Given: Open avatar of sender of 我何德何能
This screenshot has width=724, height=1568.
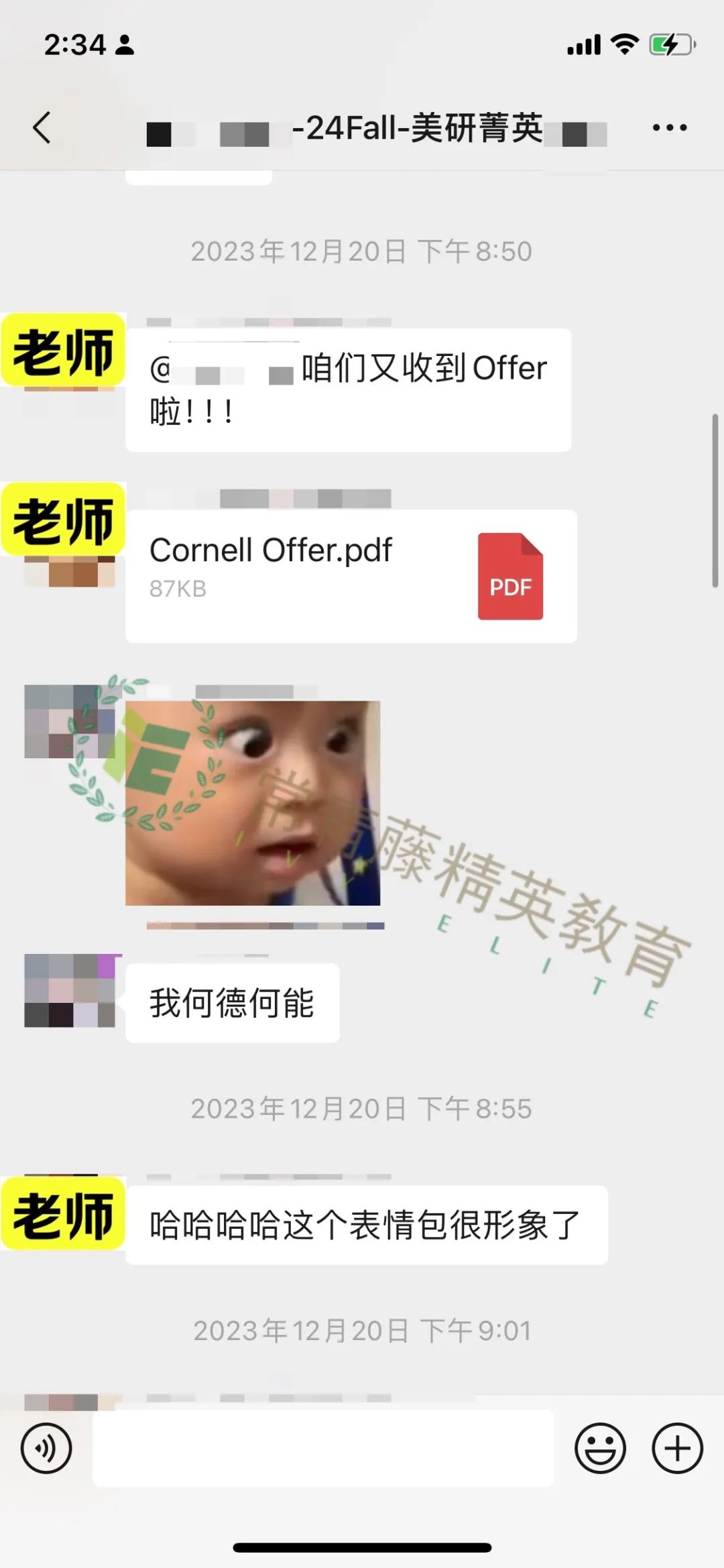Looking at the screenshot, I should (x=70, y=991).
